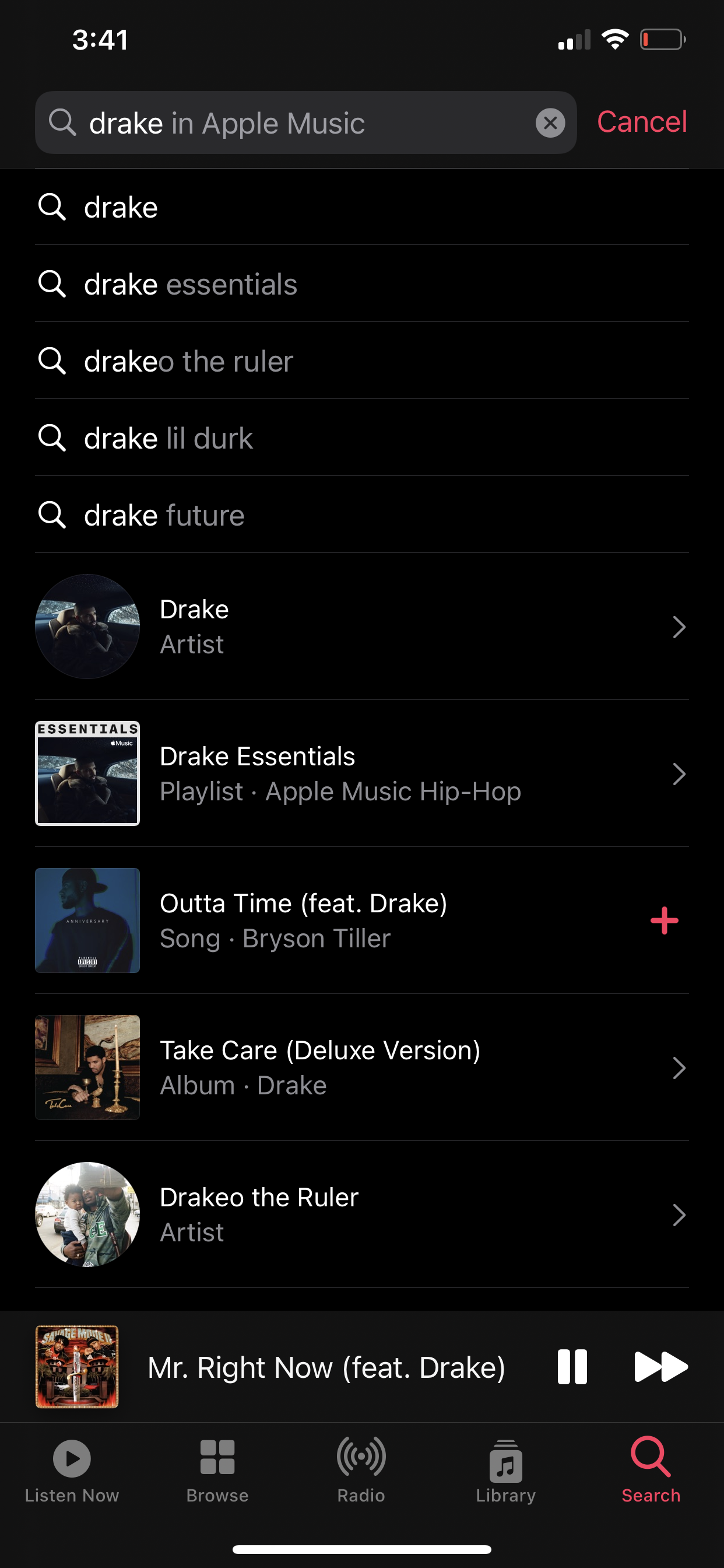
Task: Pause the currently playing song
Action: click(572, 1367)
